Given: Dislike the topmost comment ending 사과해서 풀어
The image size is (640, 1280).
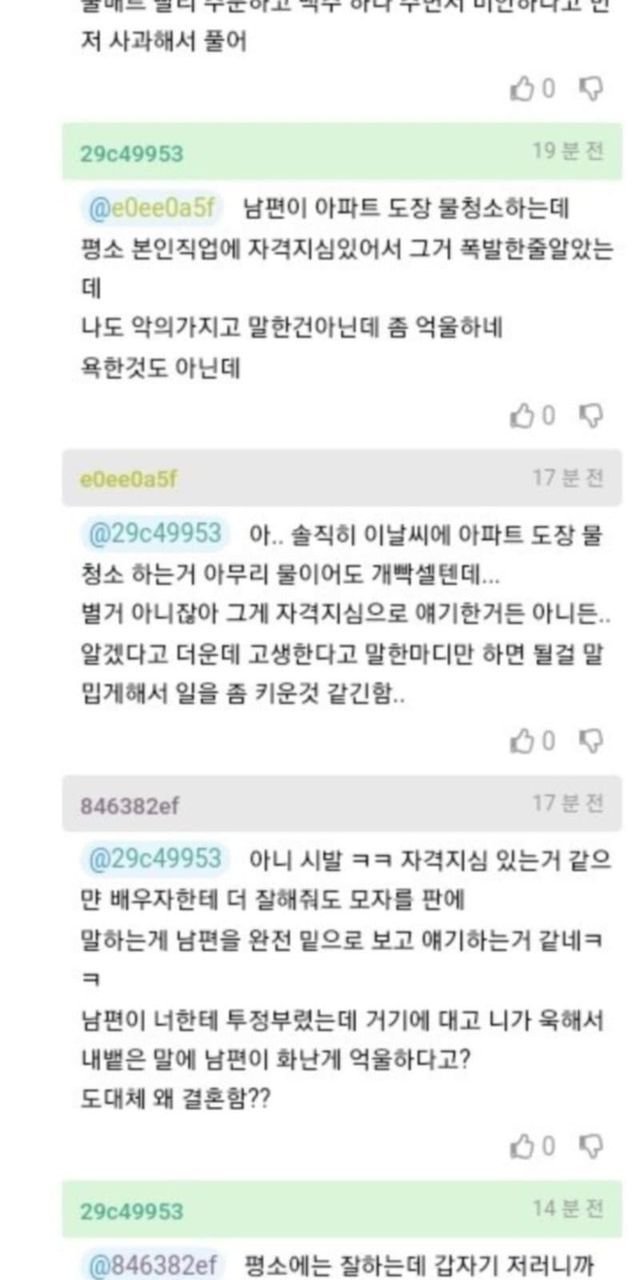Looking at the screenshot, I should (x=592, y=89).
